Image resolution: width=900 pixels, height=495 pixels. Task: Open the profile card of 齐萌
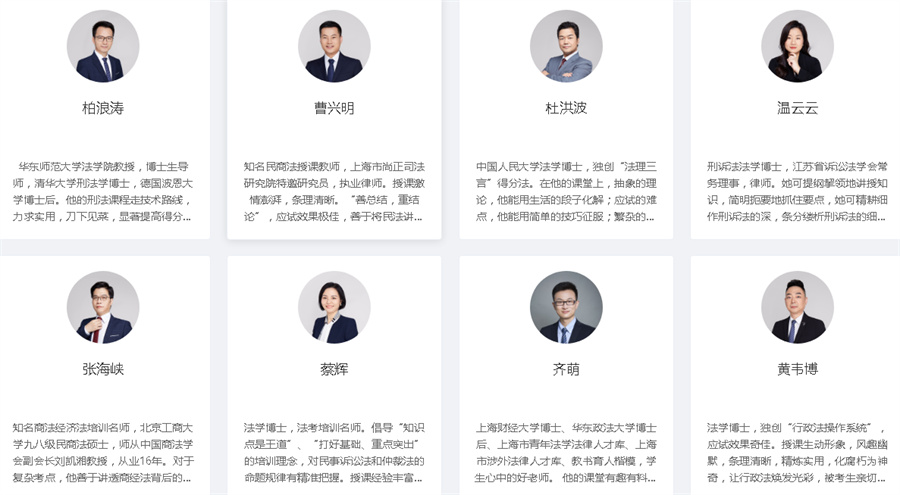click(x=566, y=369)
